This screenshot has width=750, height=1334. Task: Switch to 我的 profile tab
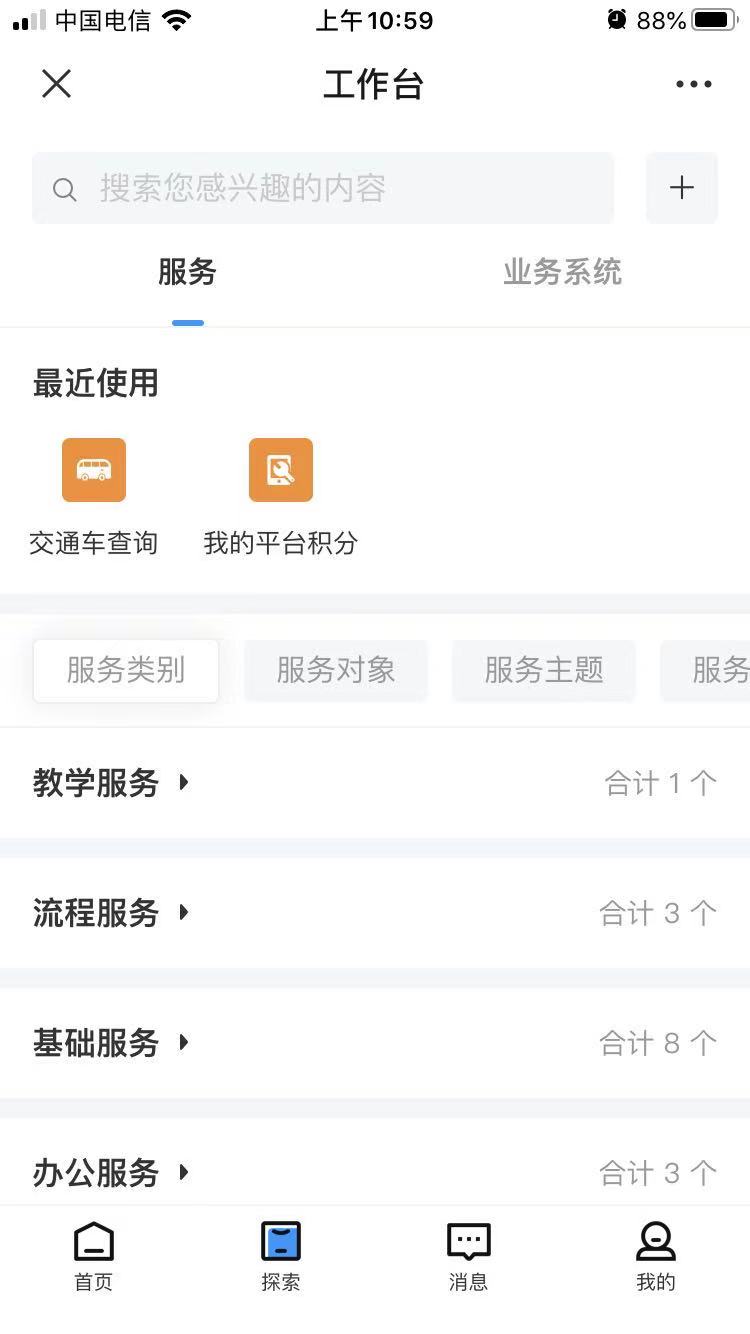pyautogui.click(x=656, y=1256)
